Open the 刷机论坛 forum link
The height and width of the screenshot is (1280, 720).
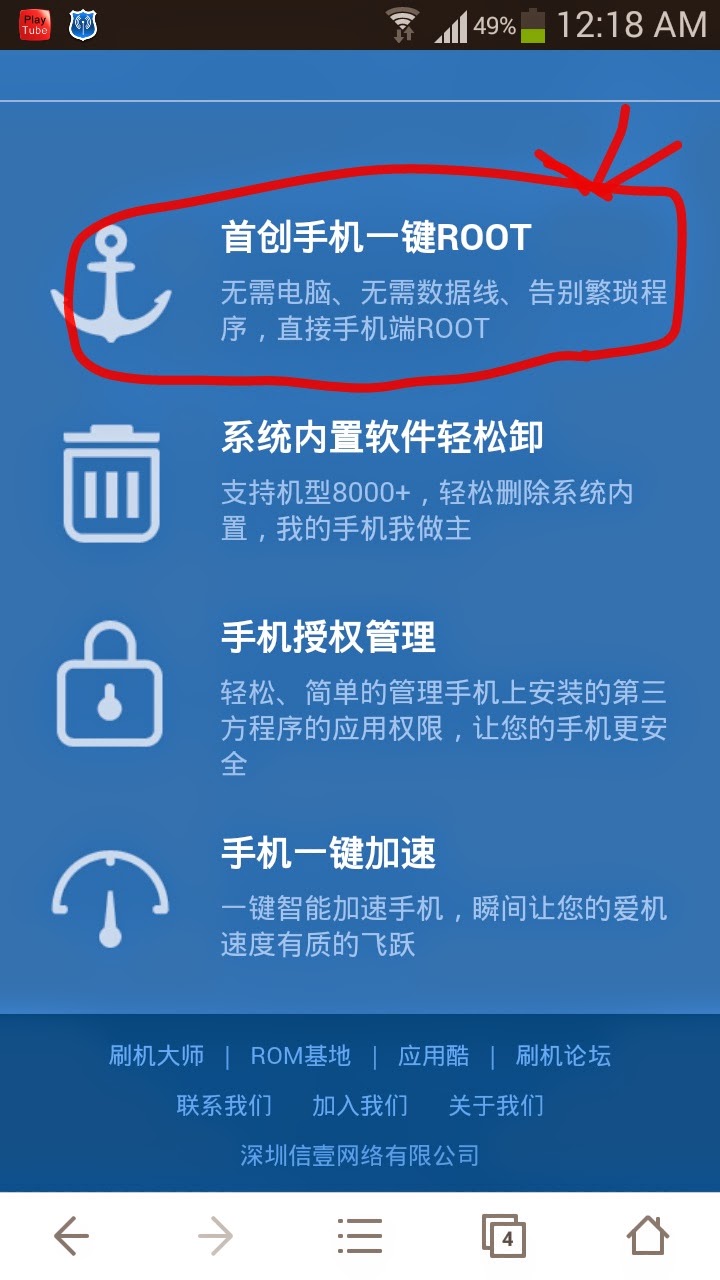(x=563, y=1056)
